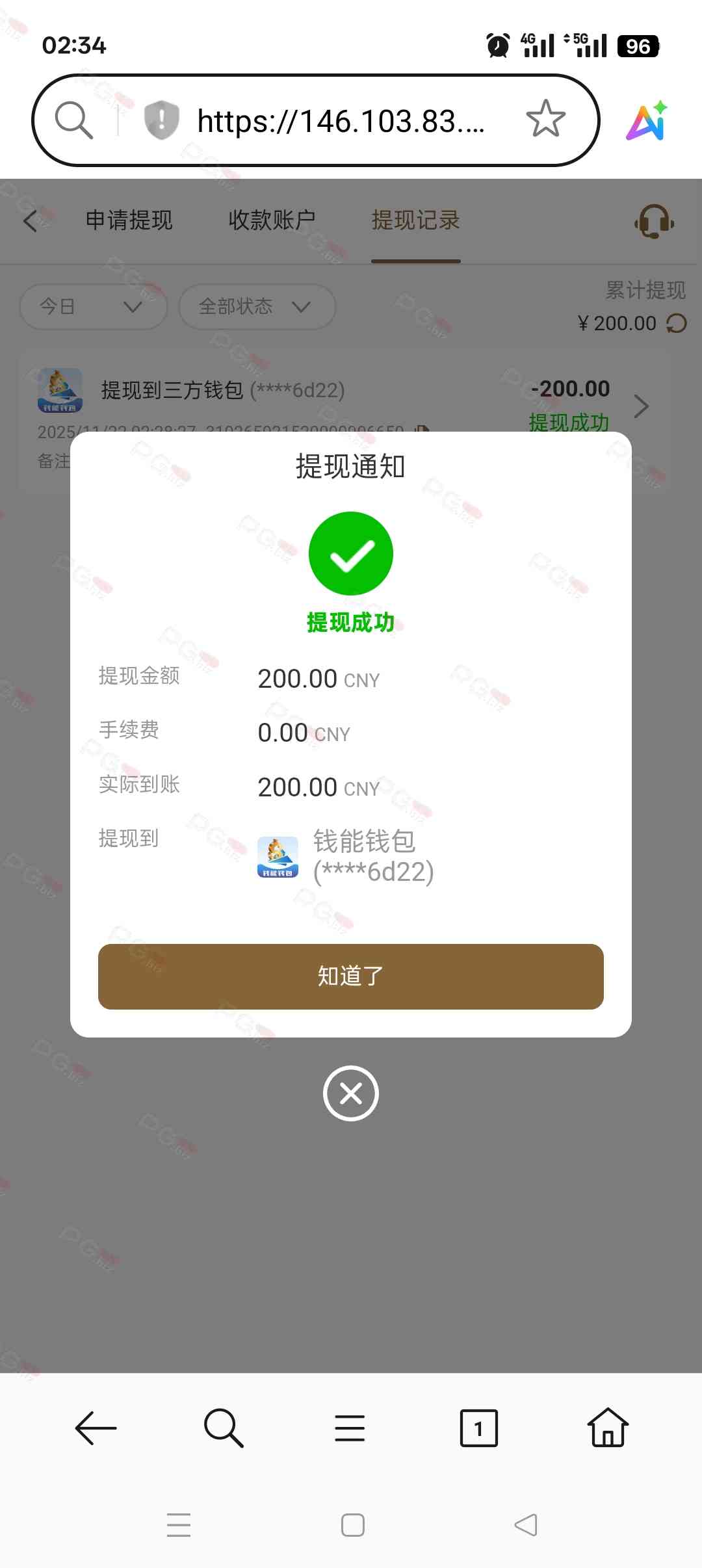Go to the browser home page

tap(607, 1428)
